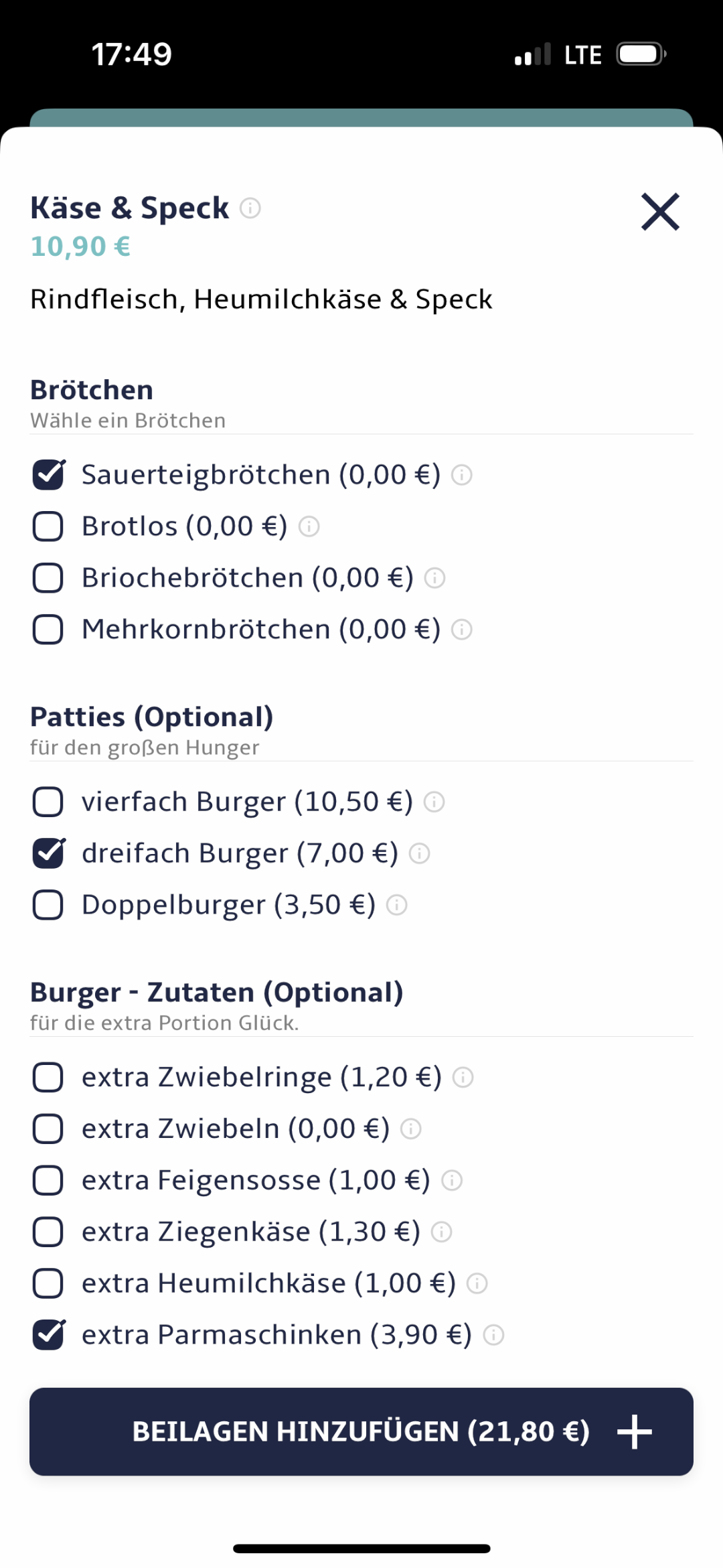The width and height of the screenshot is (723, 1568).
Task: Remove extra Parmaschinken
Action: [48, 1335]
